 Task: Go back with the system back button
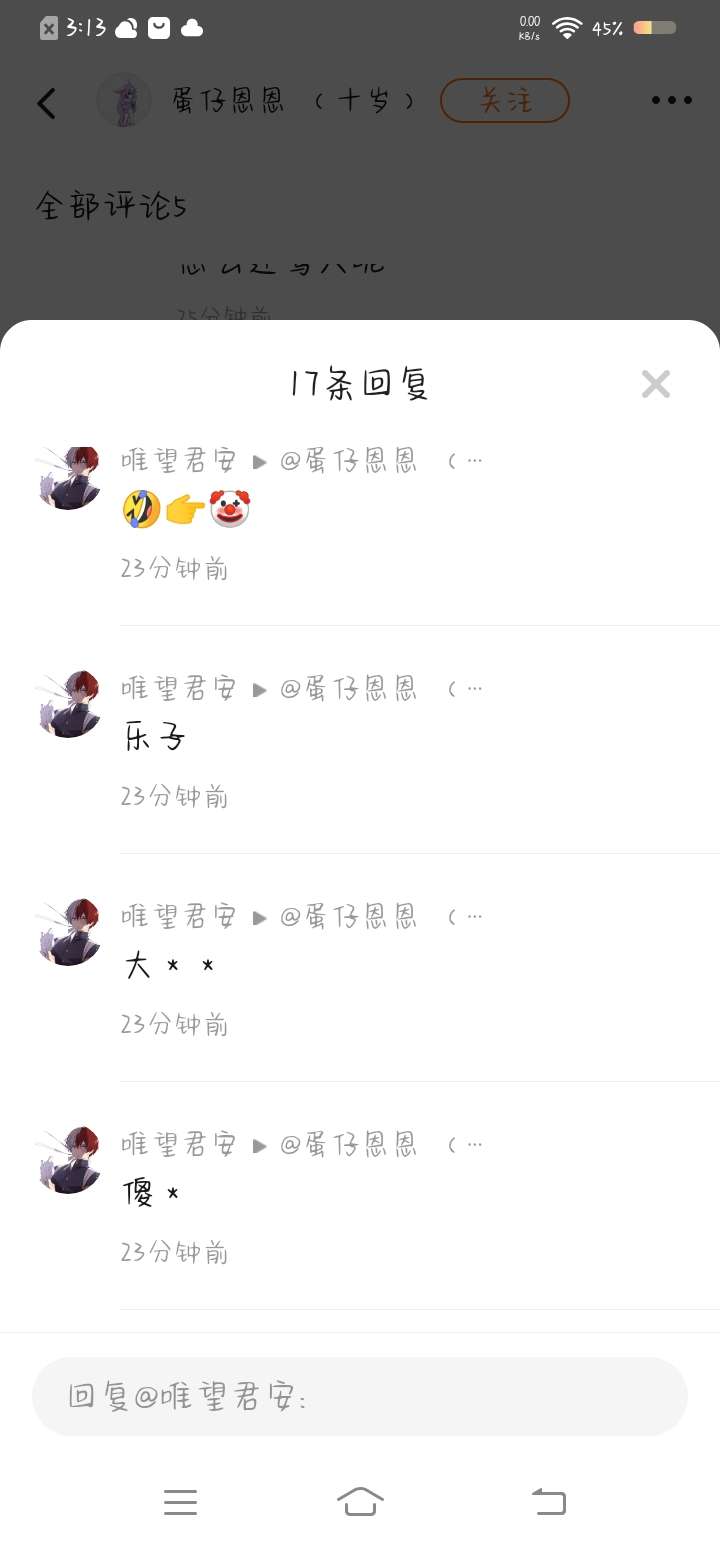tap(548, 1501)
